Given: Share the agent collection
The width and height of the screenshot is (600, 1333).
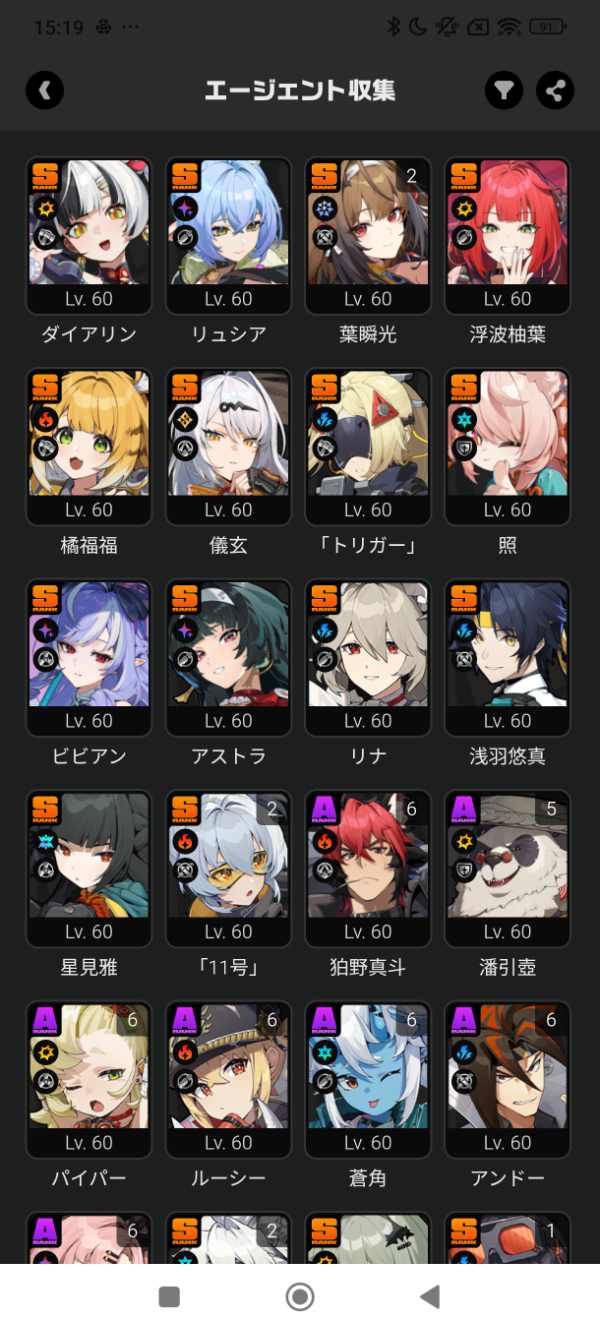Looking at the screenshot, I should coord(555,91).
